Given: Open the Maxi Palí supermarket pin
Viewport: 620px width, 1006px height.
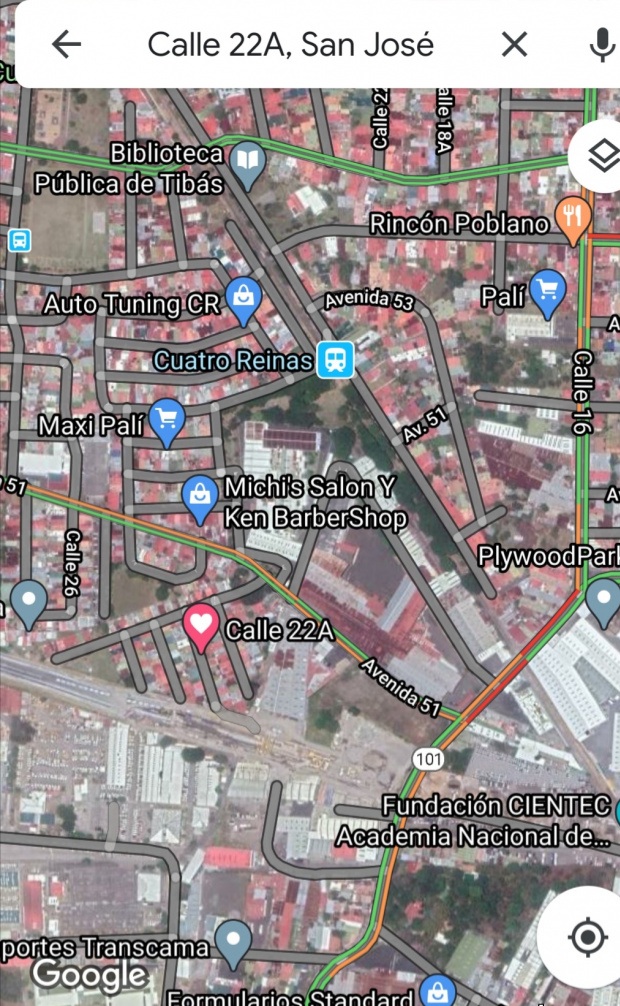Looking at the screenshot, I should (x=166, y=423).
